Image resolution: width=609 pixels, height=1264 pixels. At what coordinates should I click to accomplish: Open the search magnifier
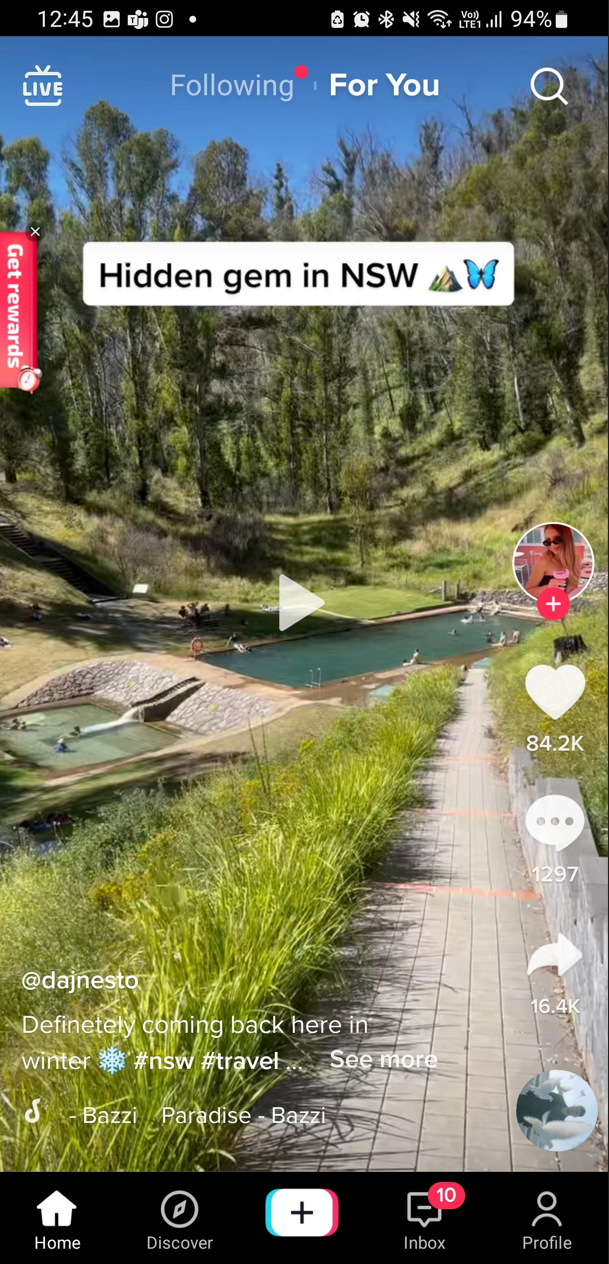[x=548, y=87]
